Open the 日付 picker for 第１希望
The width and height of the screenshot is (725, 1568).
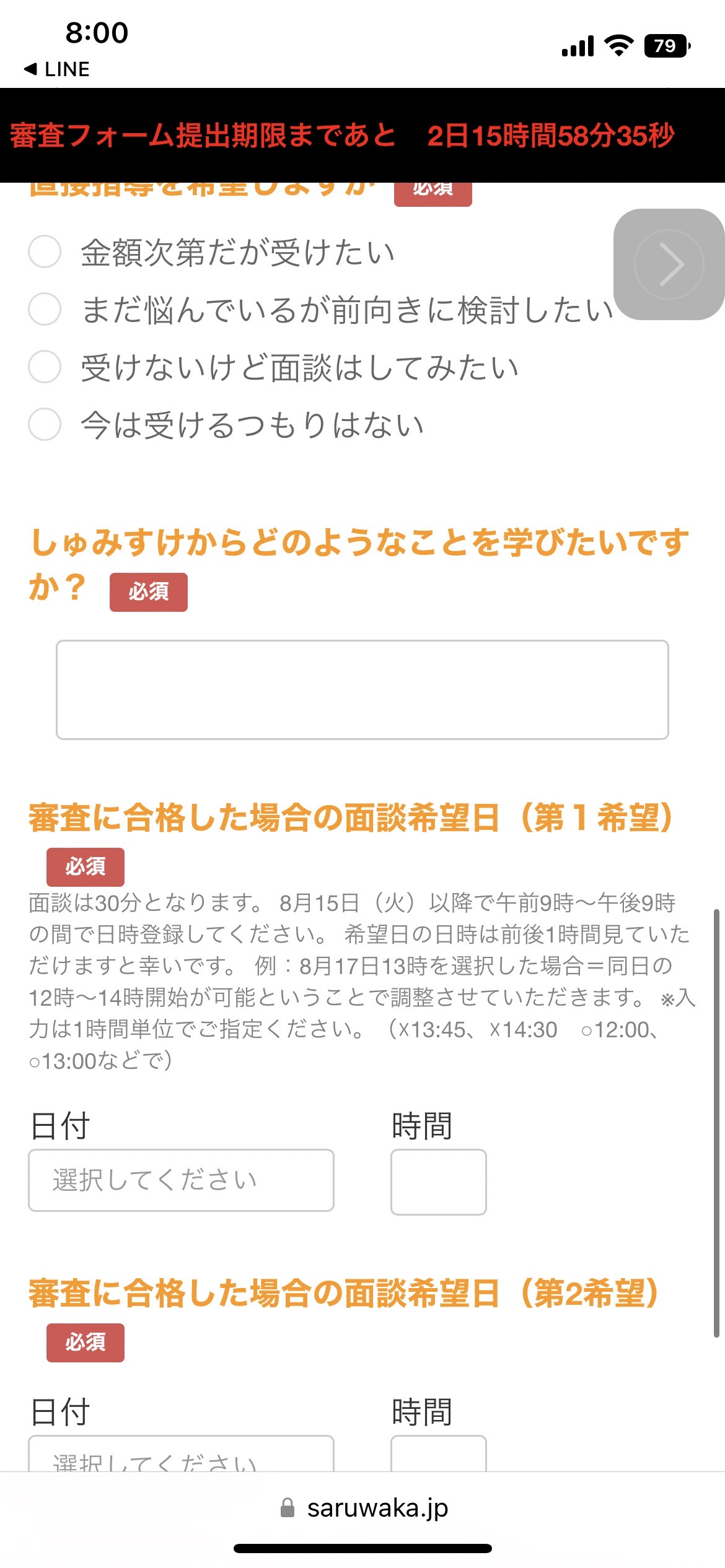[181, 1180]
